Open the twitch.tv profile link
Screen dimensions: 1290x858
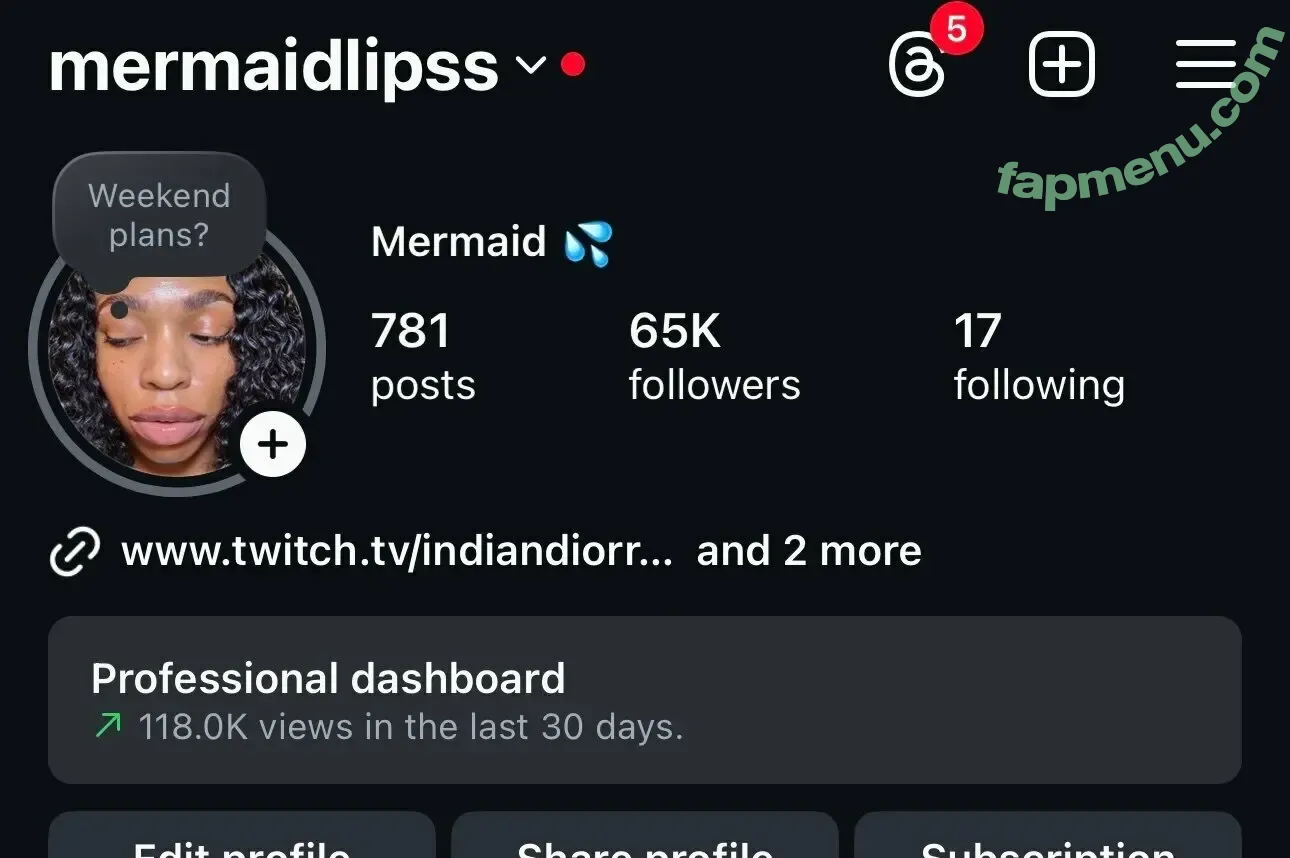coord(396,552)
